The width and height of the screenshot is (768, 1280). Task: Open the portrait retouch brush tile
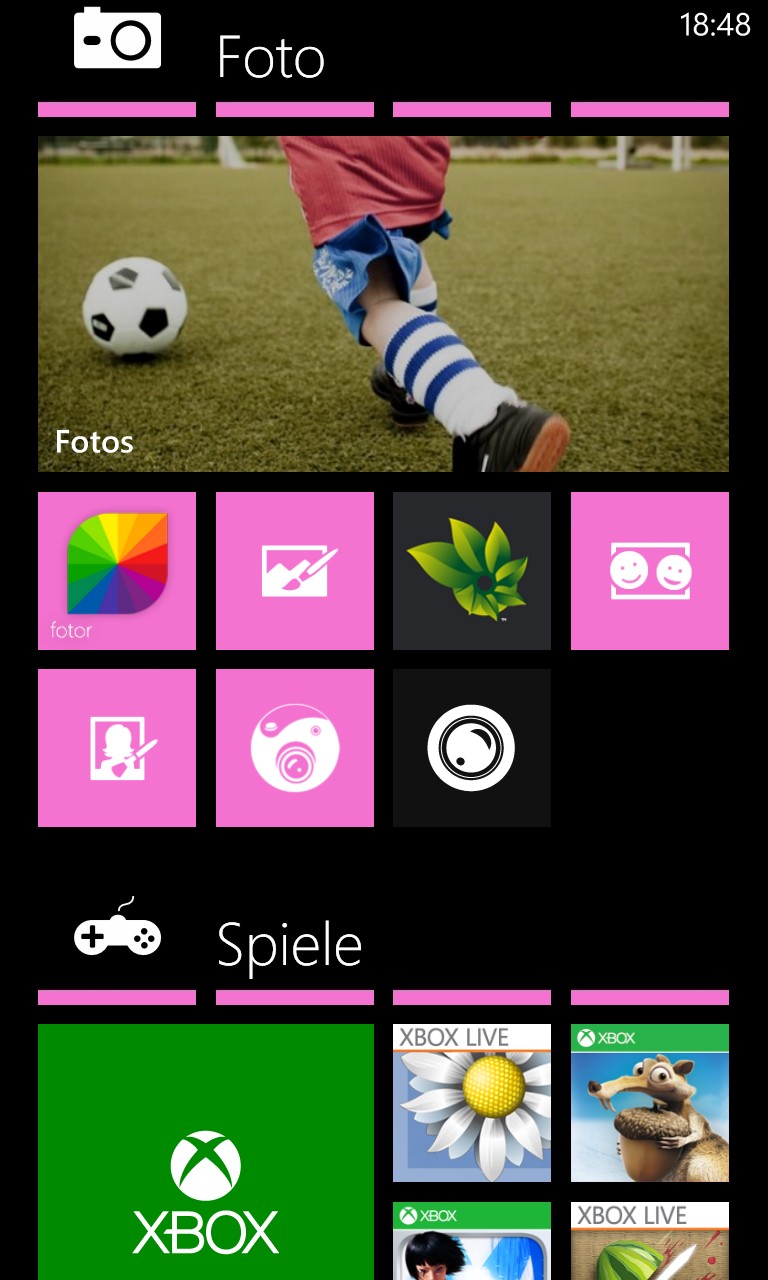pos(117,748)
